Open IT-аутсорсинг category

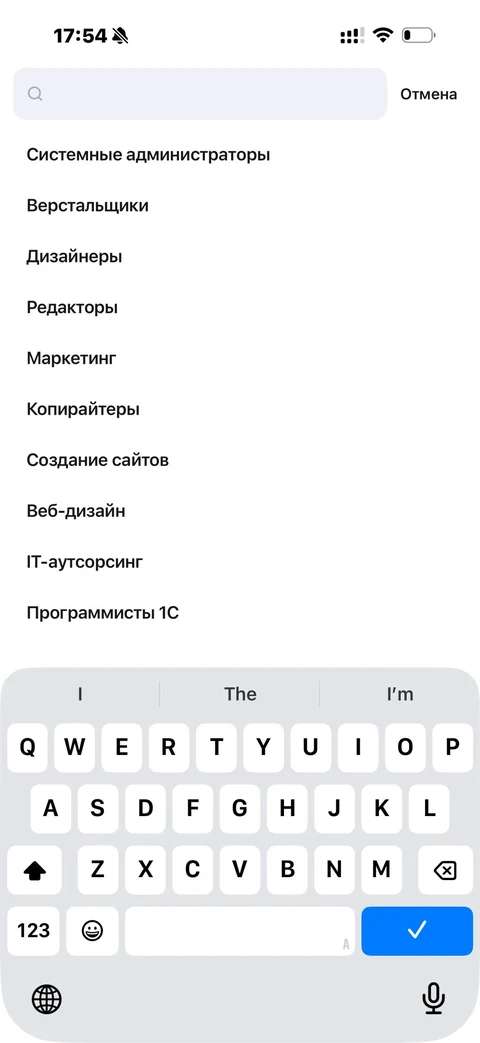pos(85,563)
